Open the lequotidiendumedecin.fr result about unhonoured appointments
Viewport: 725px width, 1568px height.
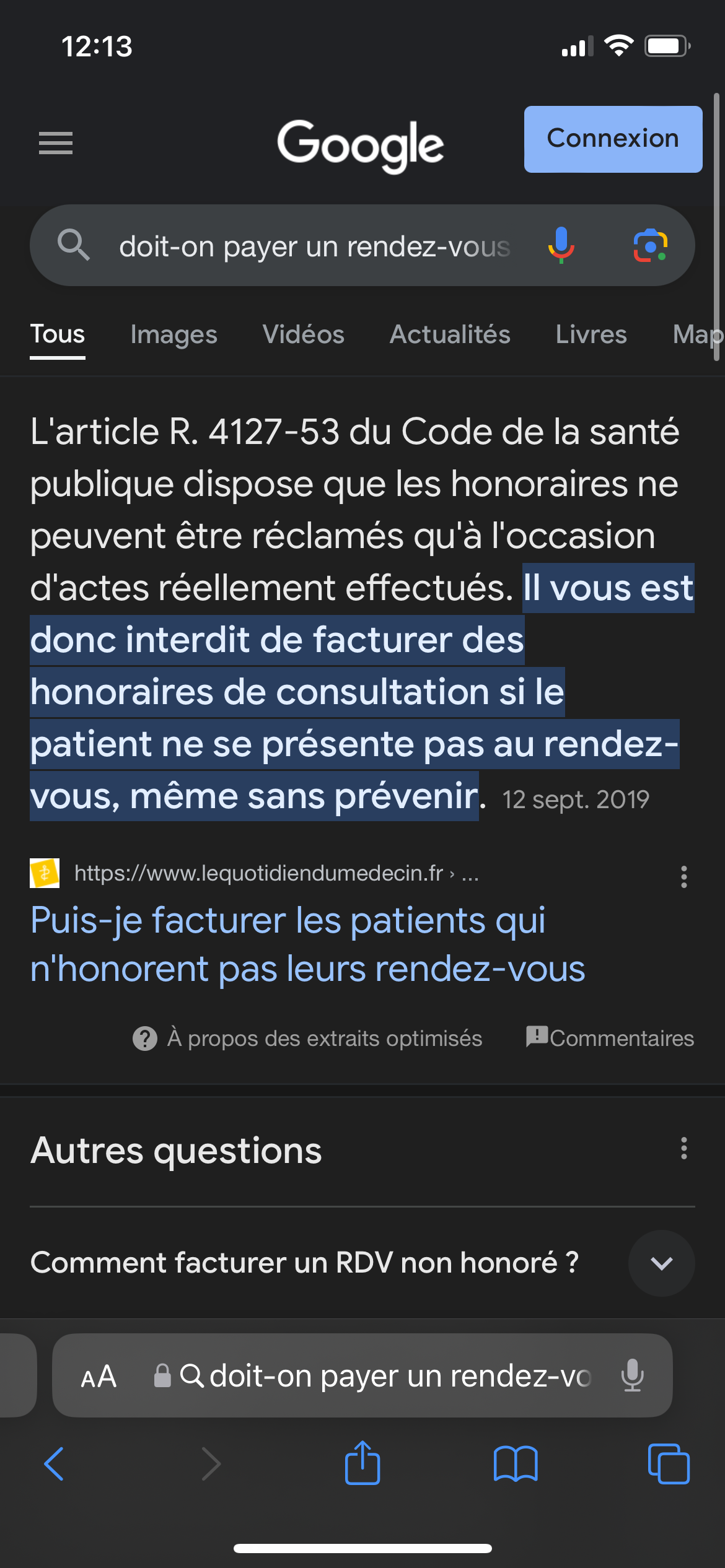click(308, 944)
